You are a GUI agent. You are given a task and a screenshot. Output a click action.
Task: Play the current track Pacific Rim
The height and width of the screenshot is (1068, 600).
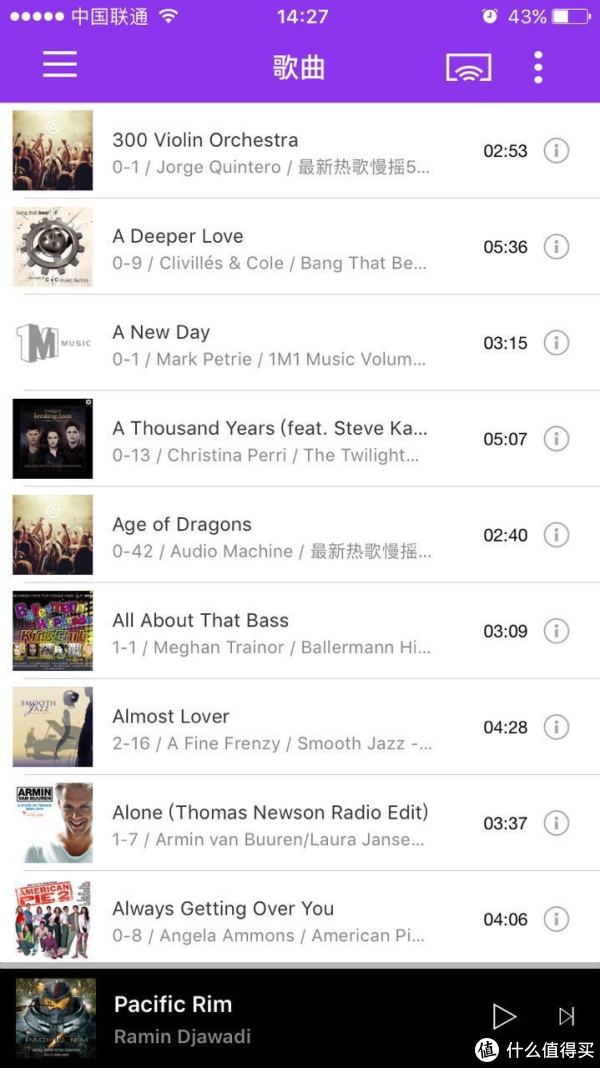pos(504,1016)
